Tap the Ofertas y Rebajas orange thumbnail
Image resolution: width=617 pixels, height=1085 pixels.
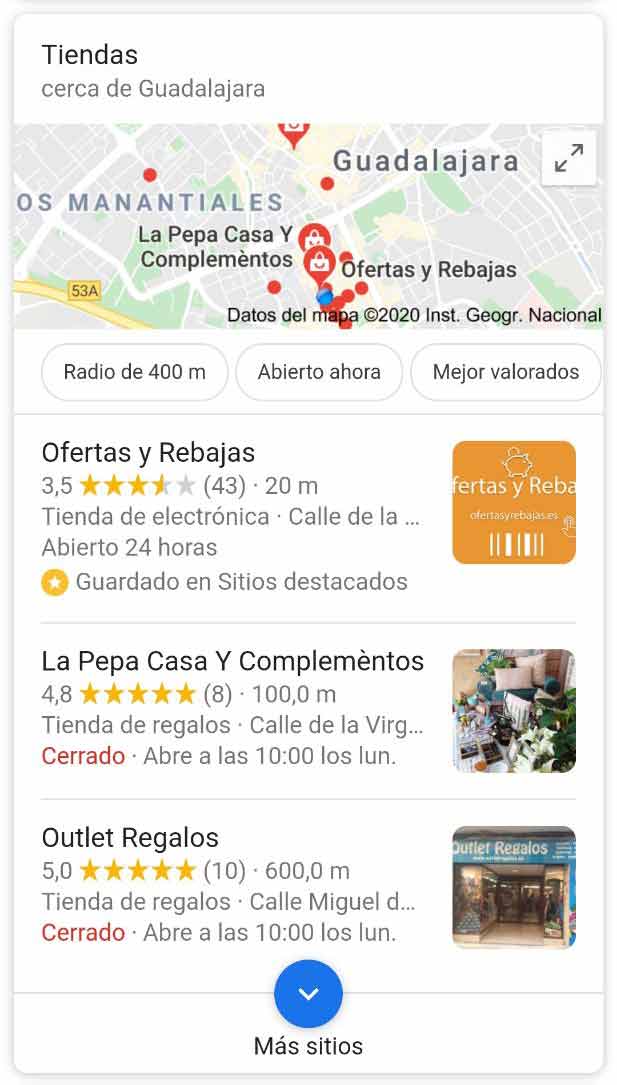click(514, 502)
